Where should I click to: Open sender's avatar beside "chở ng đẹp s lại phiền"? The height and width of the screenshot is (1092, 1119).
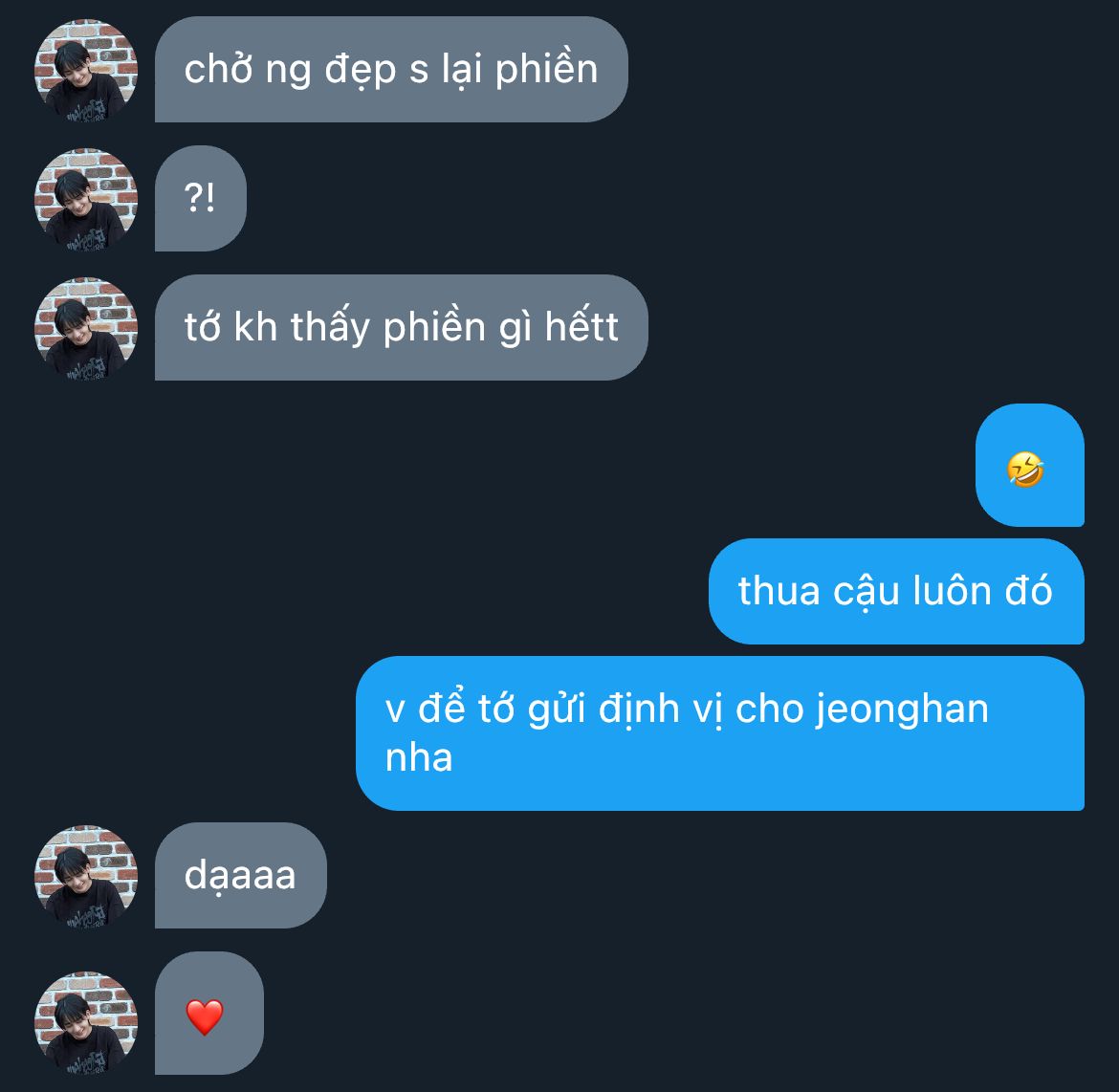pos(86,70)
